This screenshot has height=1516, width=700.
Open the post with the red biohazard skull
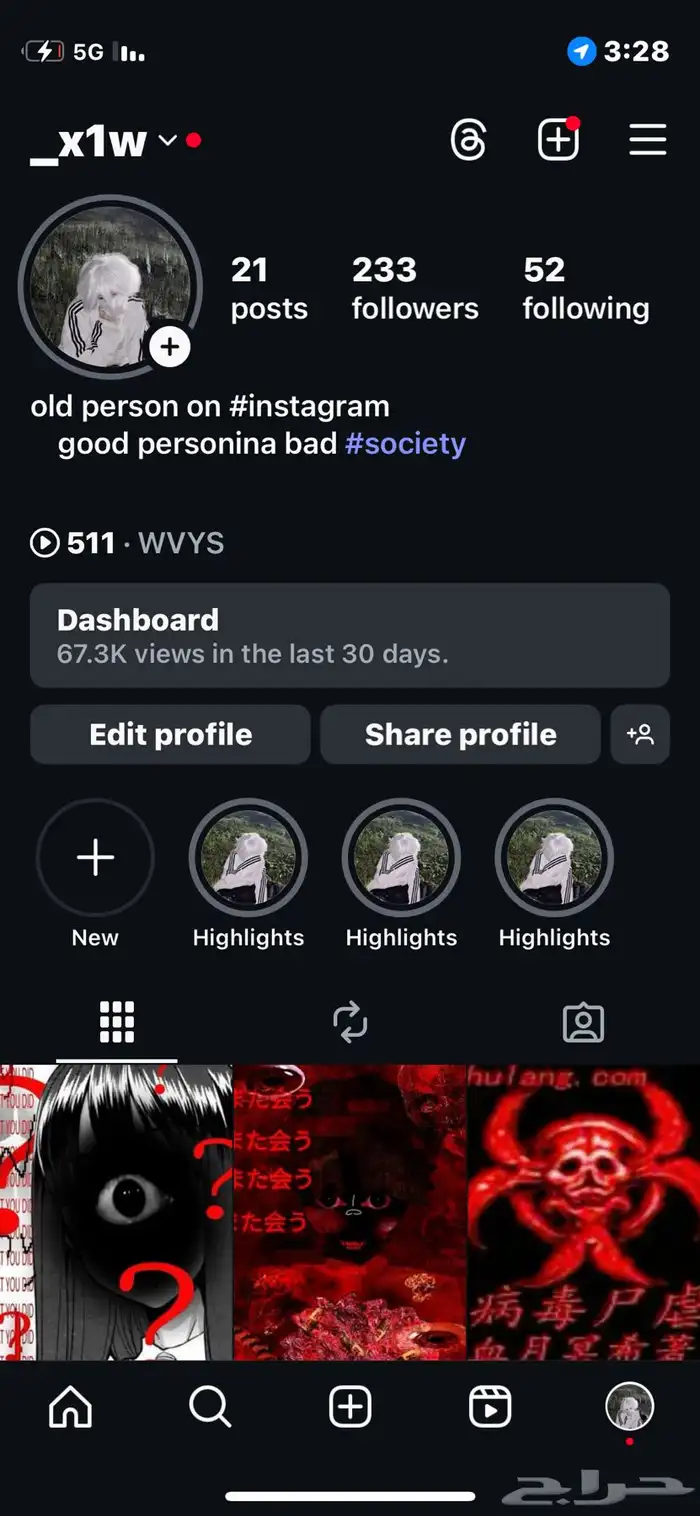point(583,1210)
